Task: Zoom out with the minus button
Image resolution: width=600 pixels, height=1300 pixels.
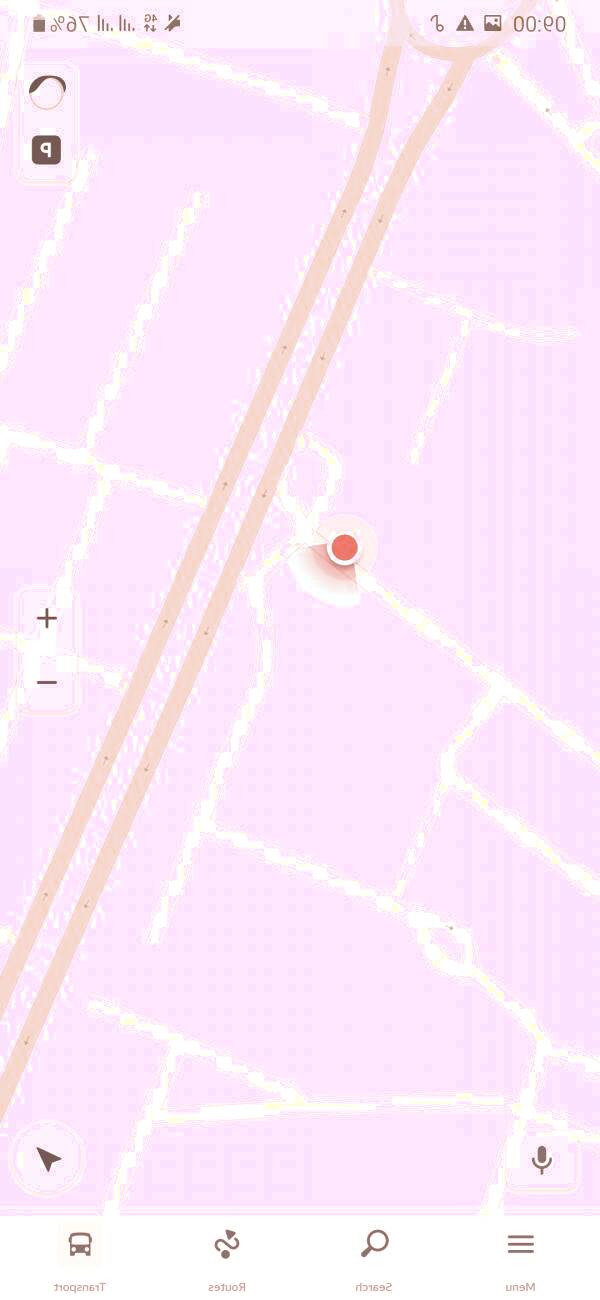Action: pos(47,683)
